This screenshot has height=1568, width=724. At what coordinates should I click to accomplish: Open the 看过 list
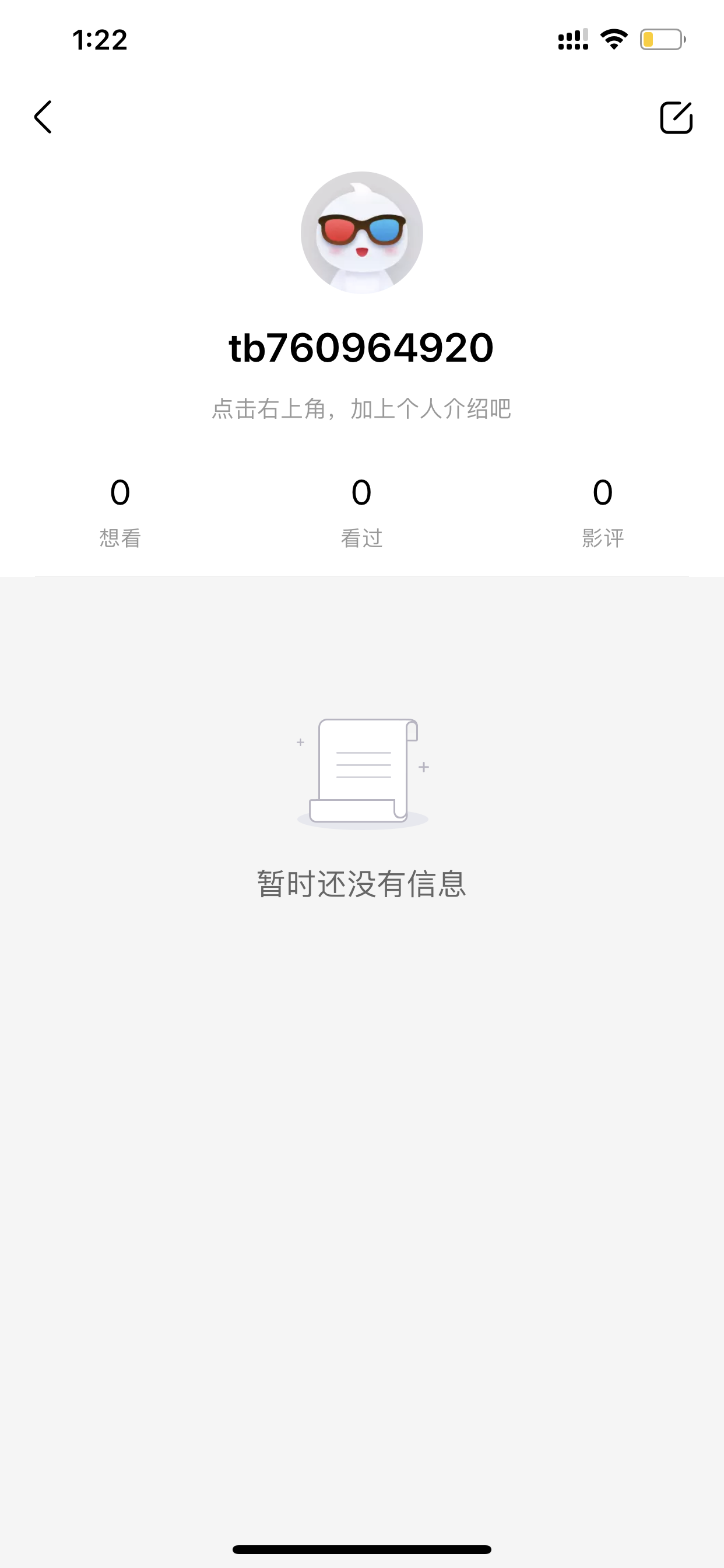point(361,513)
